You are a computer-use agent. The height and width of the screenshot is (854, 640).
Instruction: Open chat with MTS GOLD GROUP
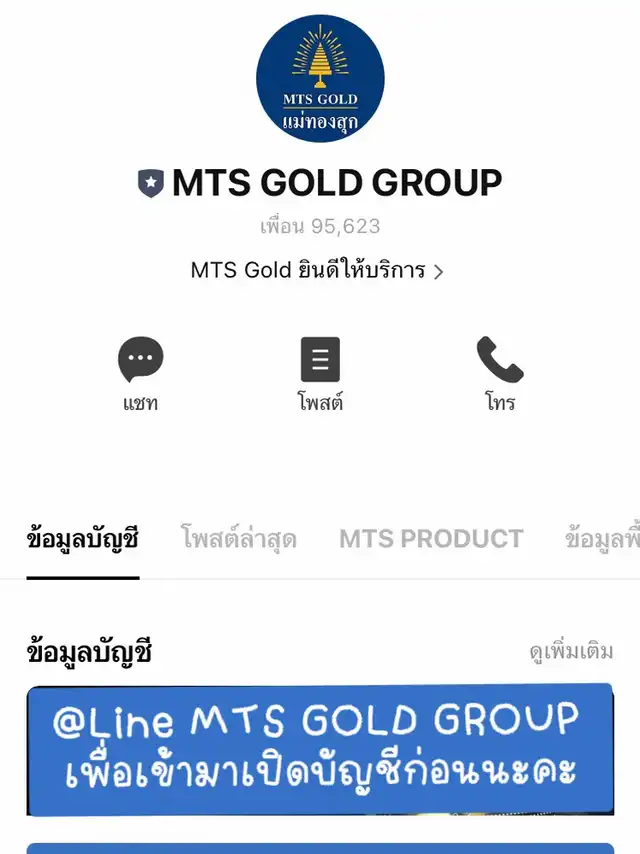pos(140,372)
